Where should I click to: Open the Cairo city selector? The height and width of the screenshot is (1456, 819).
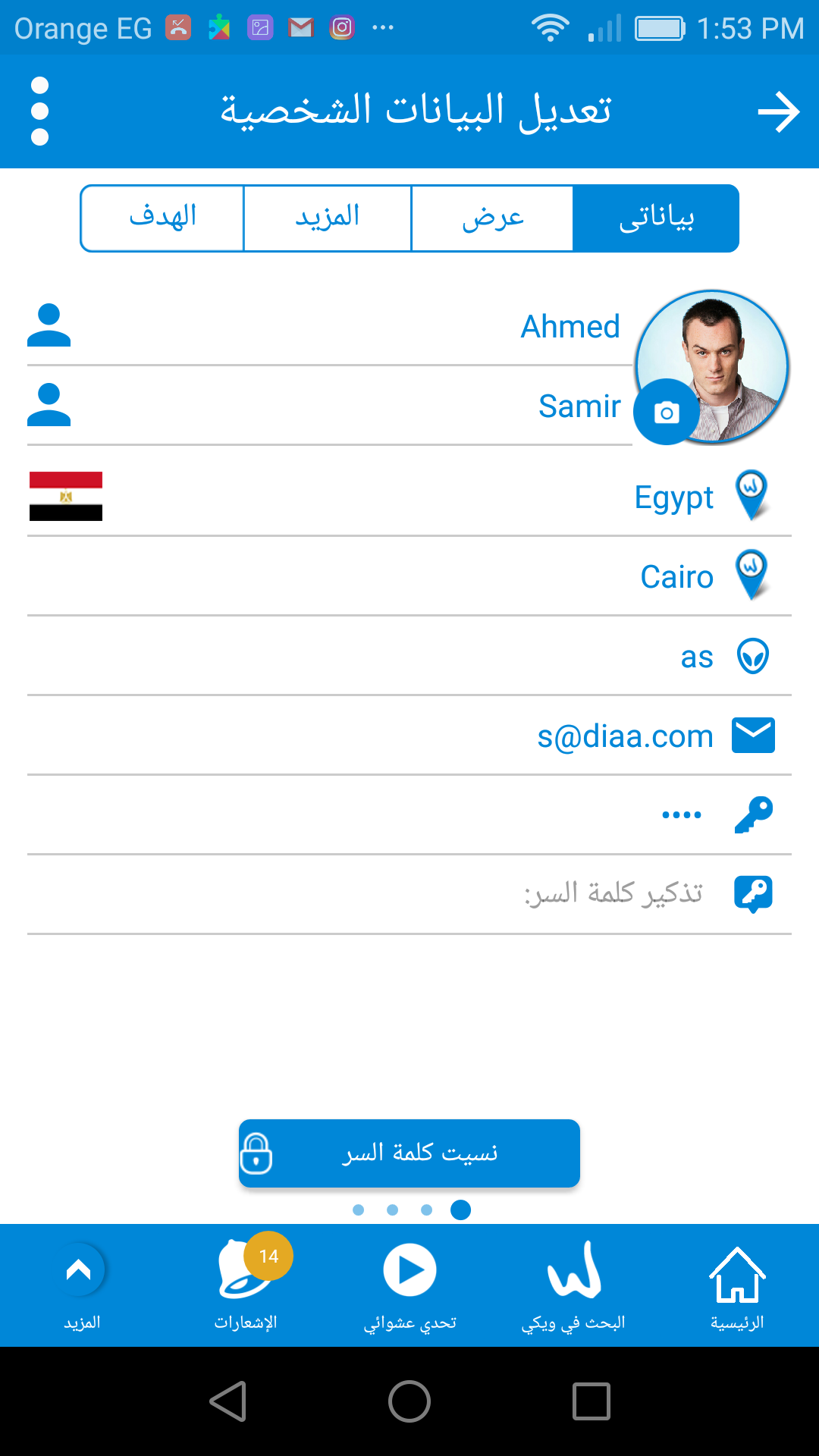tap(409, 577)
